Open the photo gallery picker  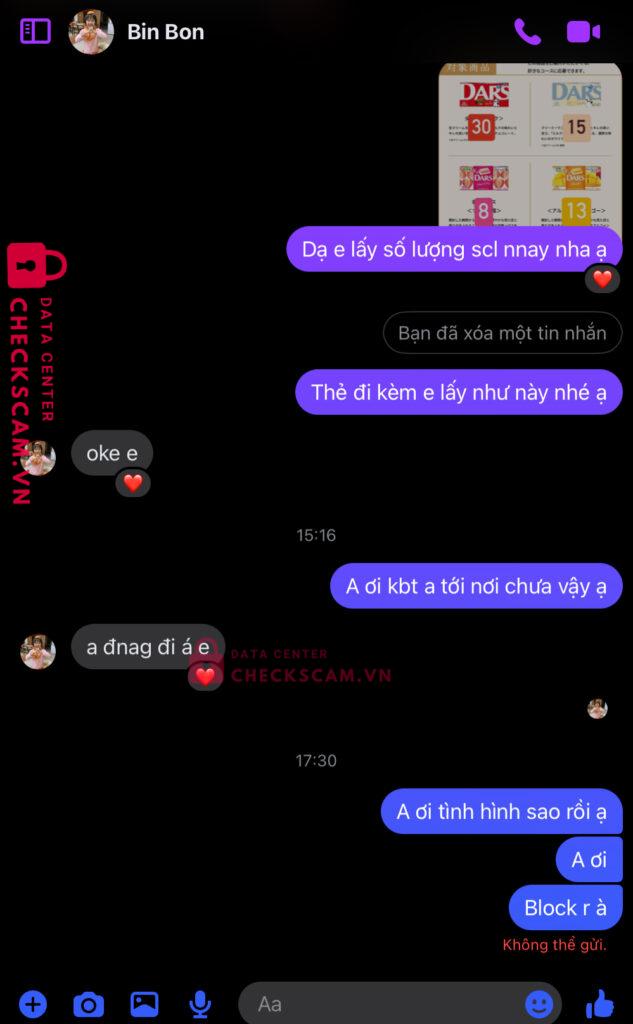click(144, 1003)
